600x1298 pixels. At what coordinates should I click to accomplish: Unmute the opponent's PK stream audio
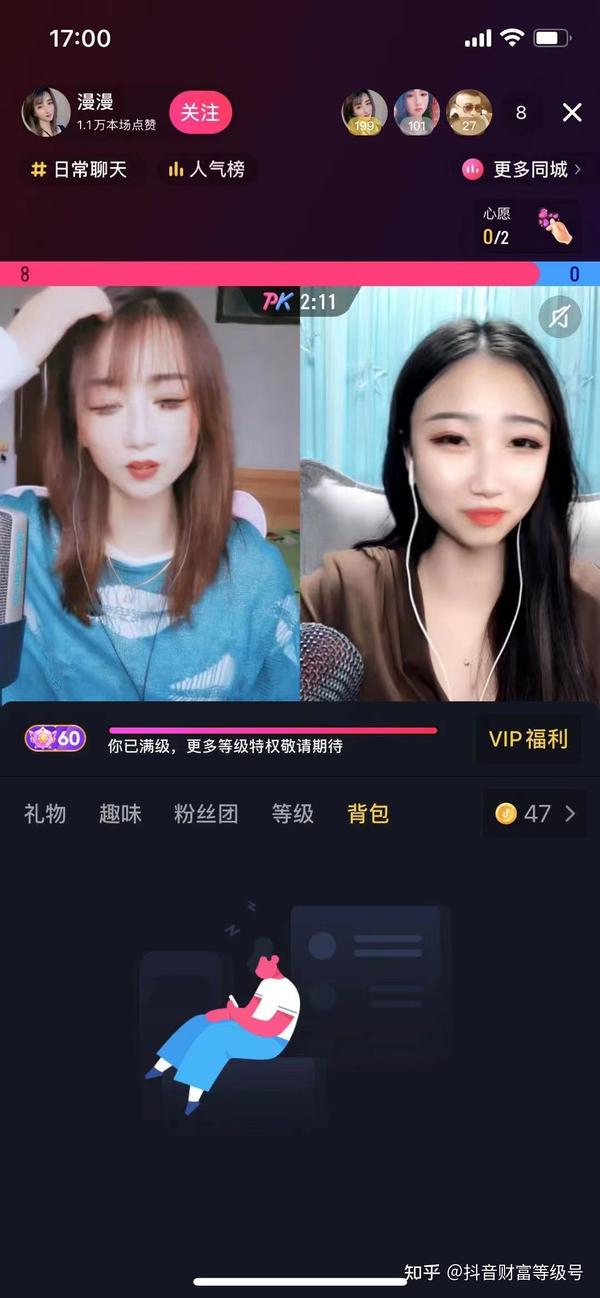pos(560,318)
